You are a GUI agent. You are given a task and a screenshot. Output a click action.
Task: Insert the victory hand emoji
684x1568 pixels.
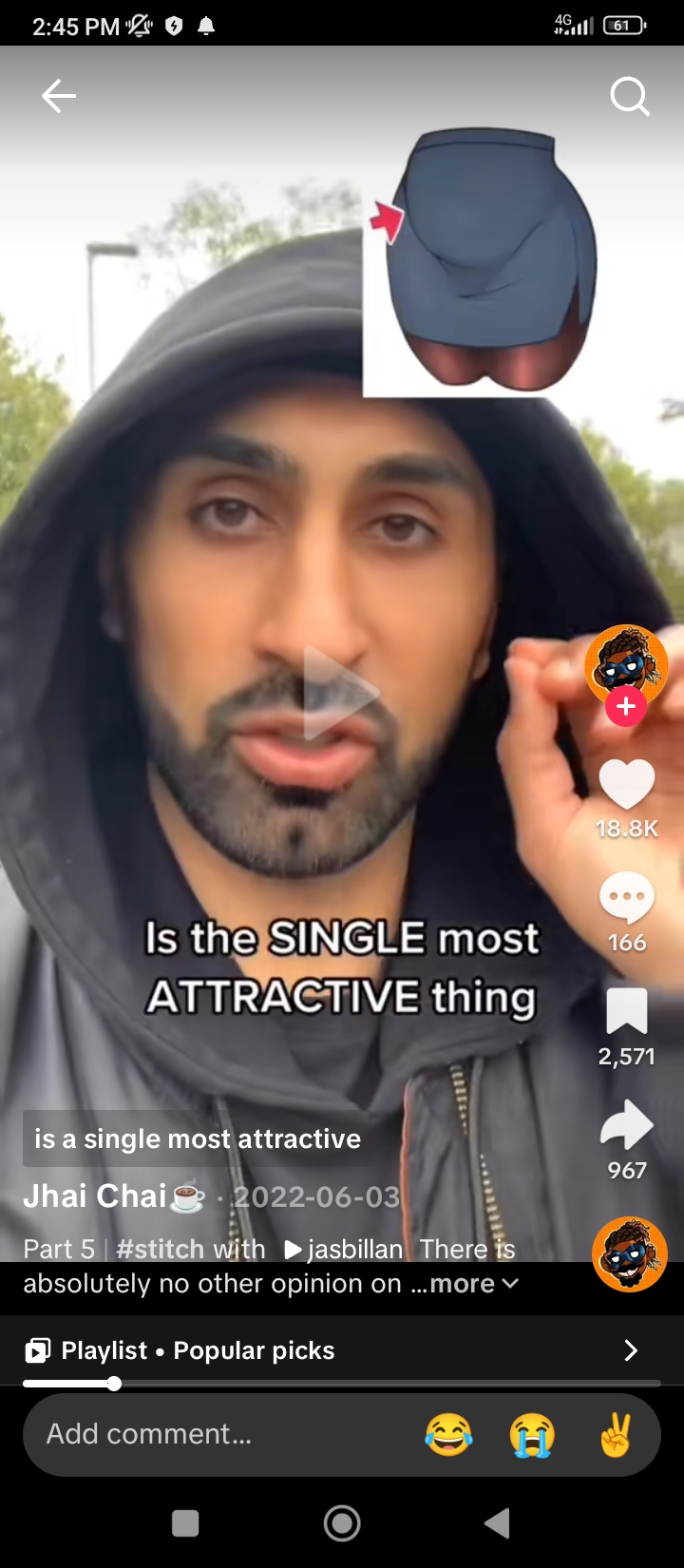pos(616,1435)
